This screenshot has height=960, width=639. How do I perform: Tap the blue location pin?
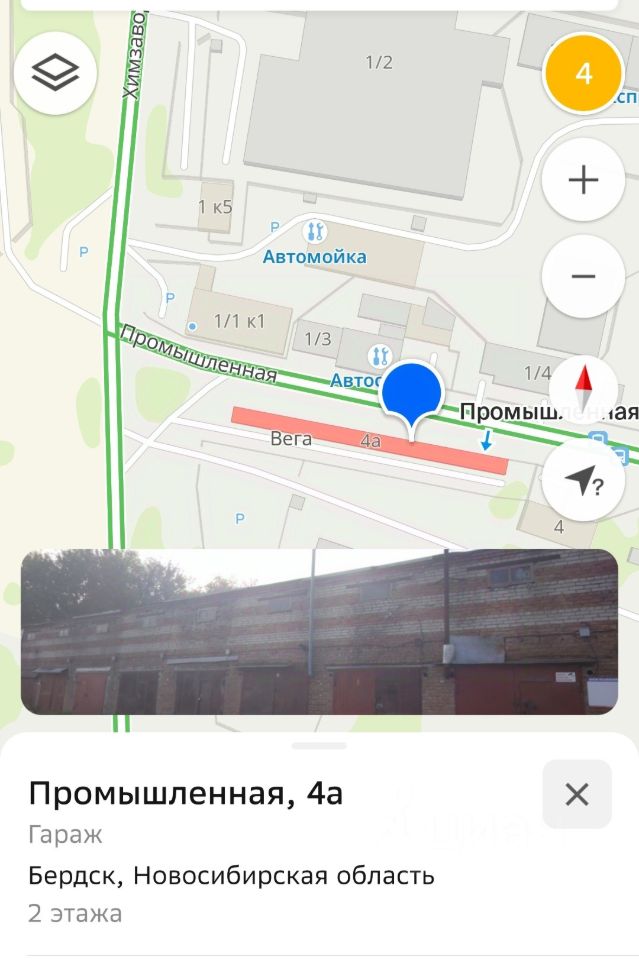pyautogui.click(x=411, y=391)
